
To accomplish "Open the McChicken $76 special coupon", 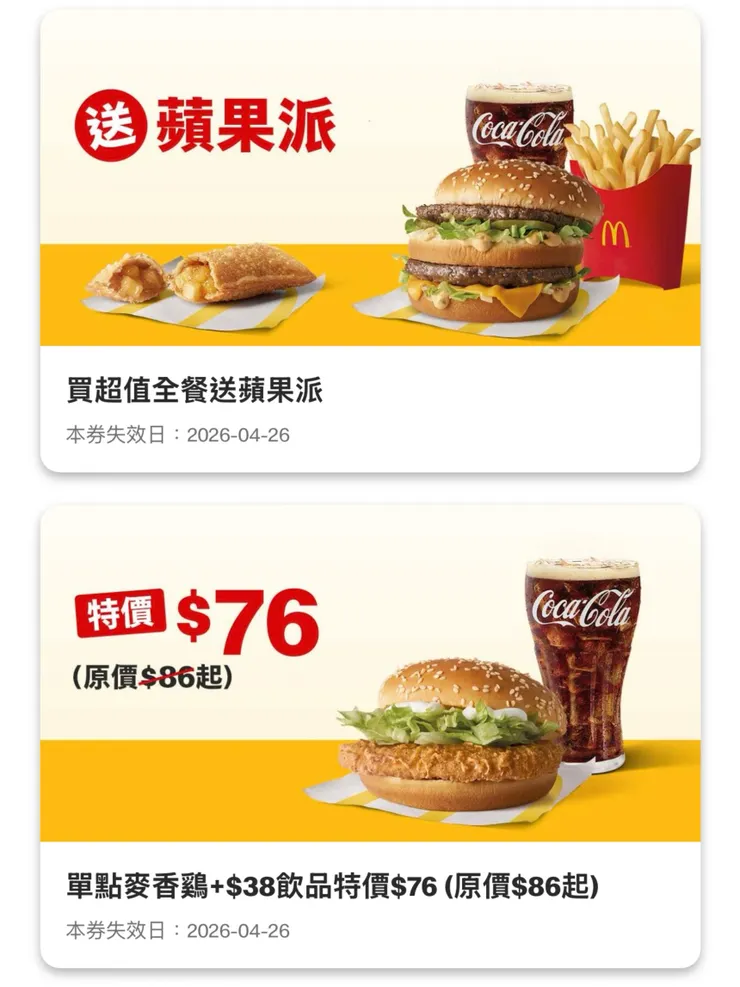I will (x=370, y=735).
